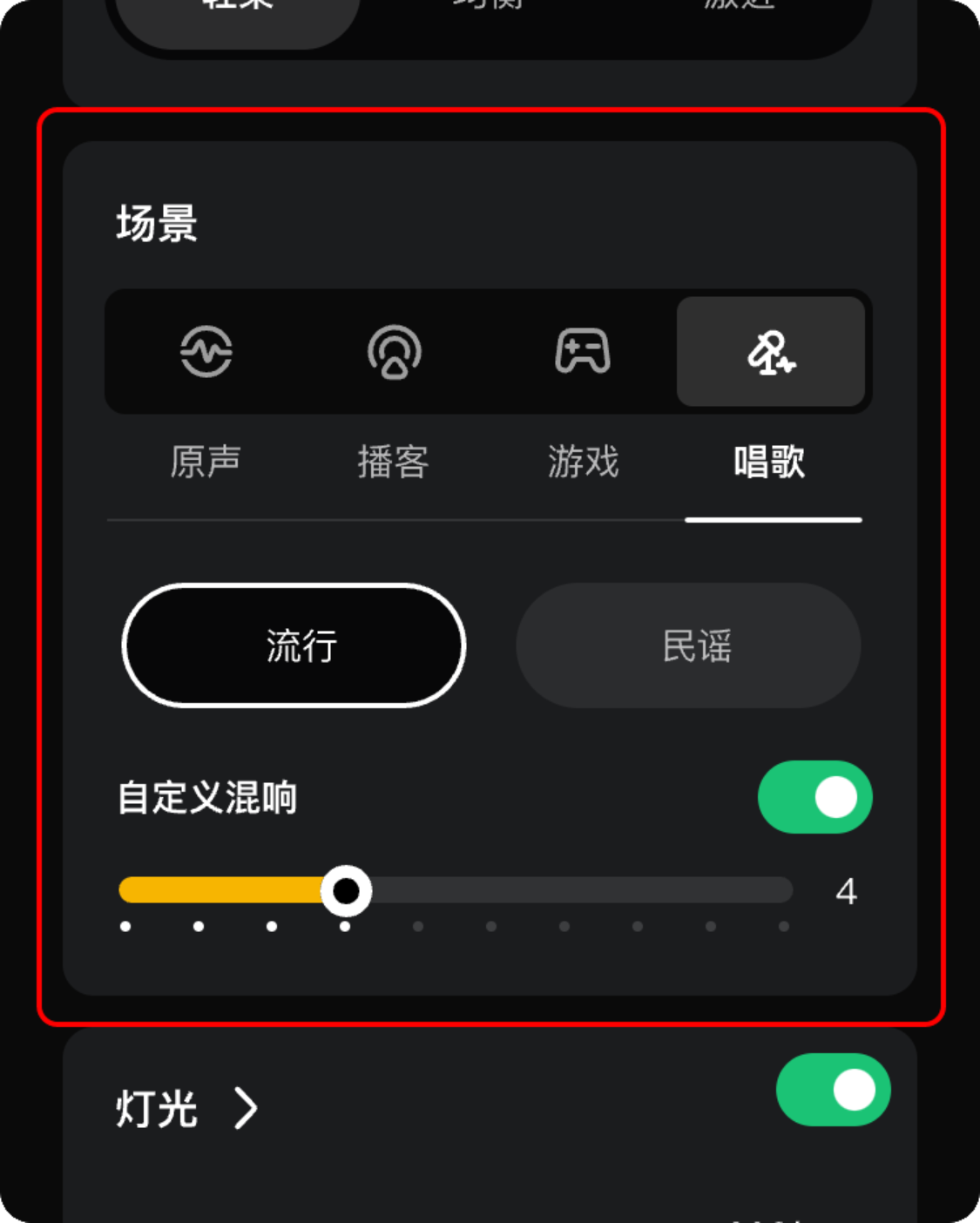Screen dimensions: 980x1223
Task: Disable the 灯光 toggle
Action: coord(833,1090)
